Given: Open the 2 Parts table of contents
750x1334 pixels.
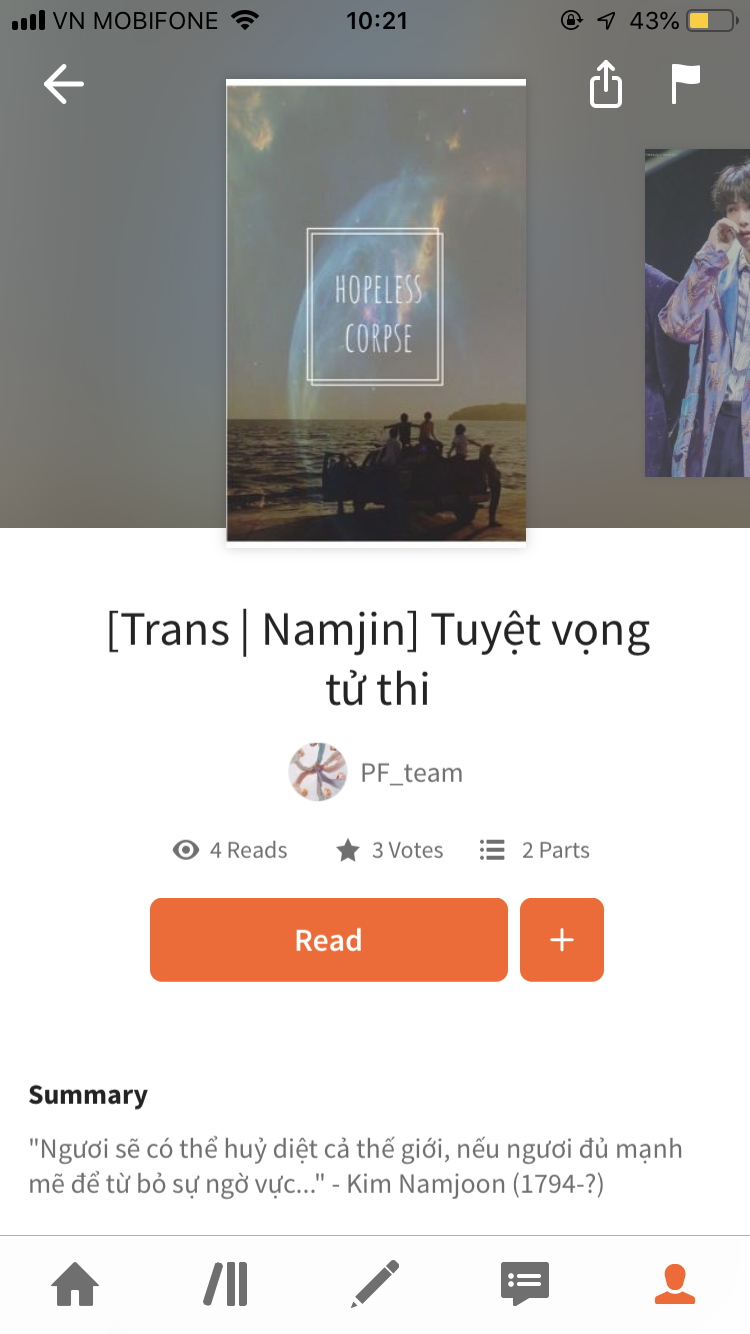Looking at the screenshot, I should (535, 851).
